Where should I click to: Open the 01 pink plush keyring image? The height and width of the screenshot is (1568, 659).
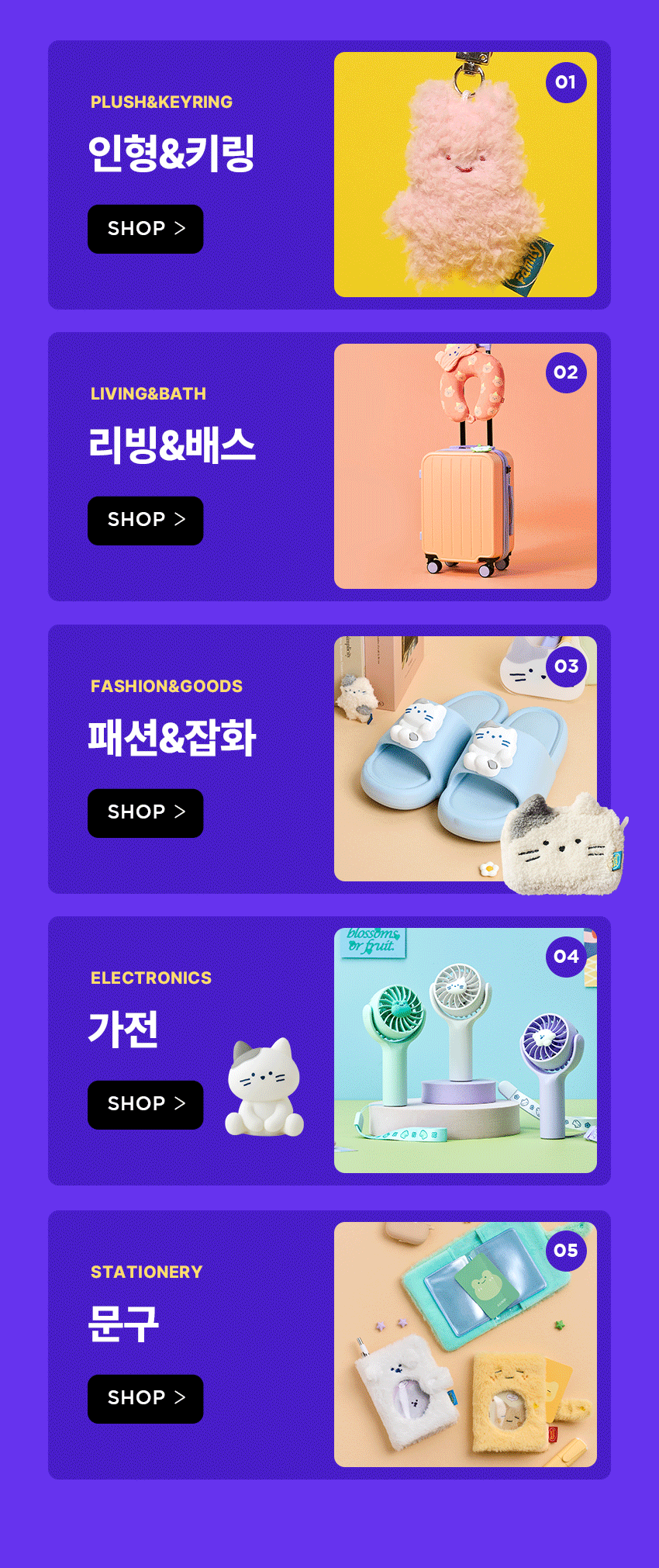tap(465, 175)
